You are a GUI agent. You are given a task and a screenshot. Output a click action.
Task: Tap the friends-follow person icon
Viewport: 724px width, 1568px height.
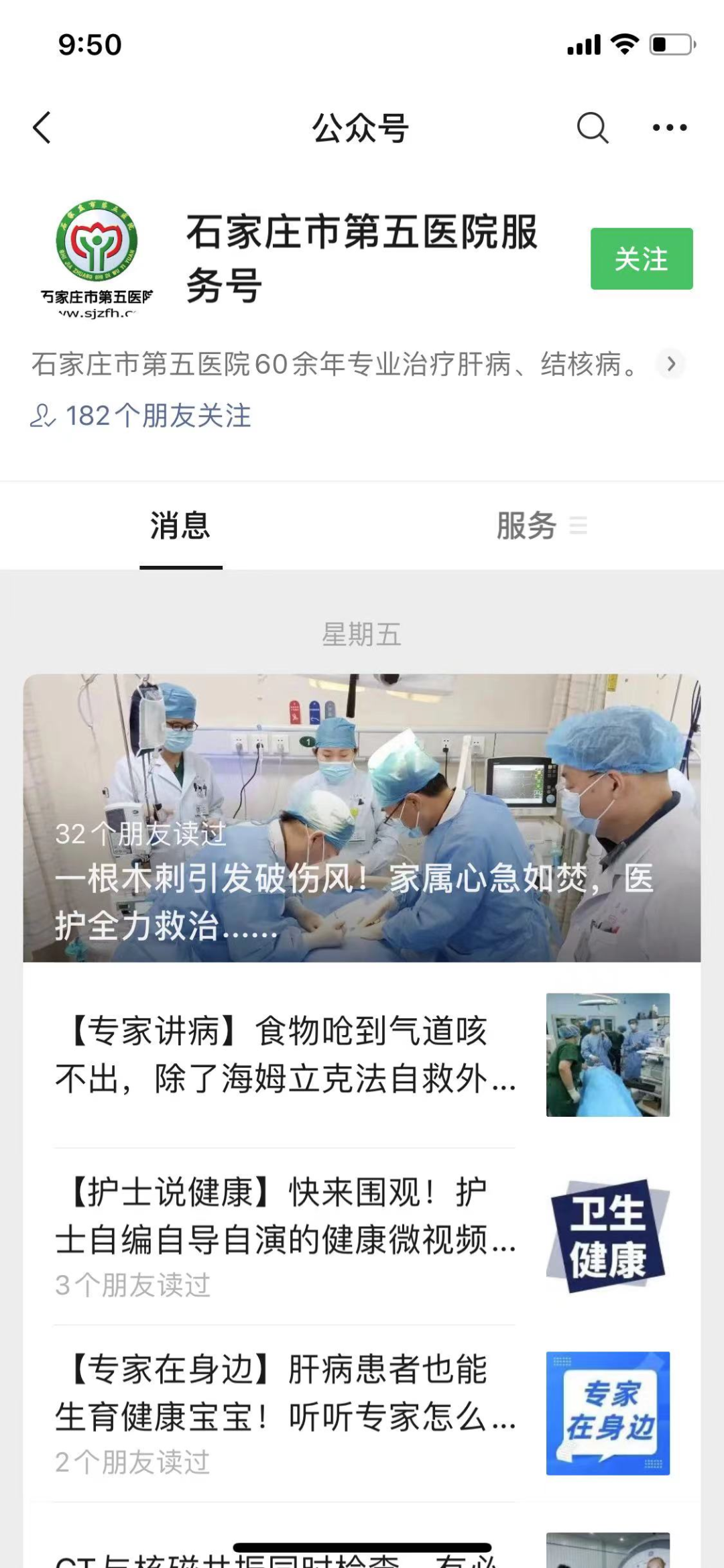click(42, 416)
